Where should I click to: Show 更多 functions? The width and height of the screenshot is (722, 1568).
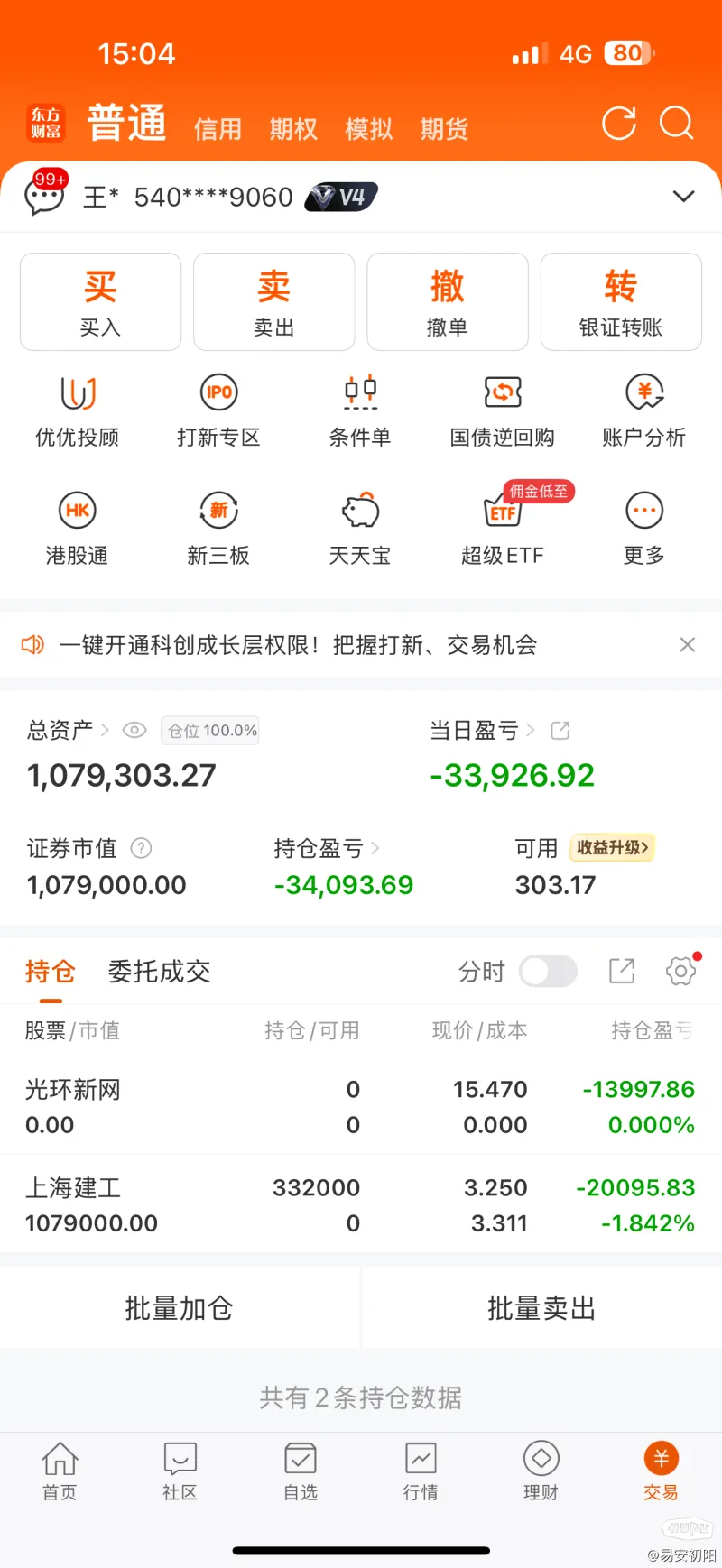coord(643,528)
